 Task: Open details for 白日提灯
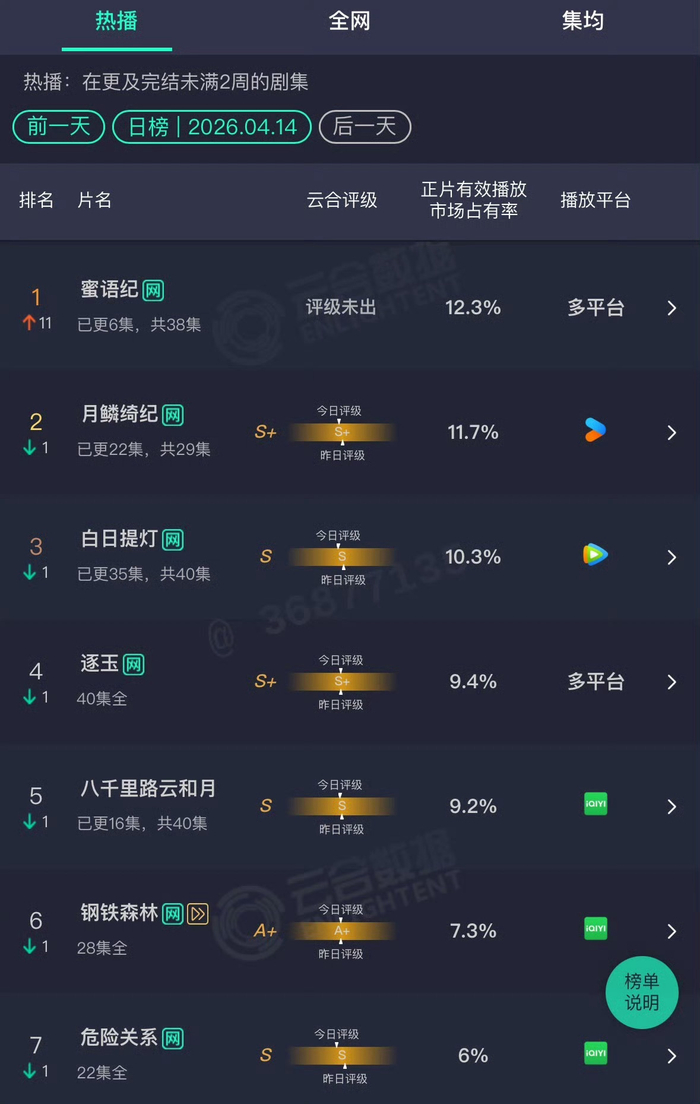[x=672, y=557]
